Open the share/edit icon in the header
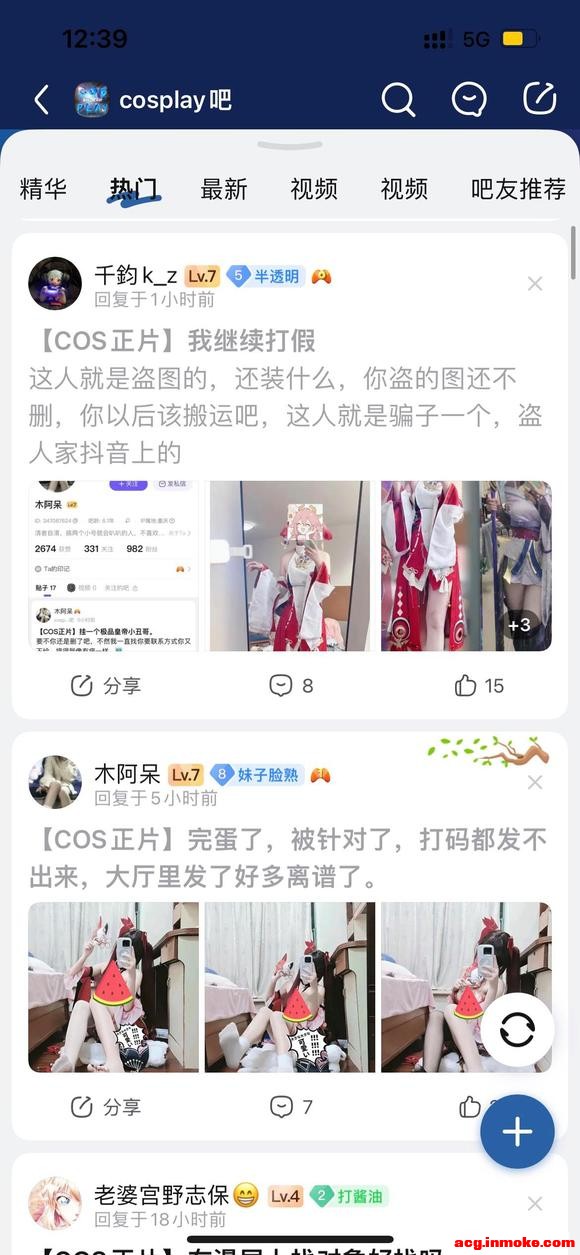The width and height of the screenshot is (580, 1255). [540, 98]
